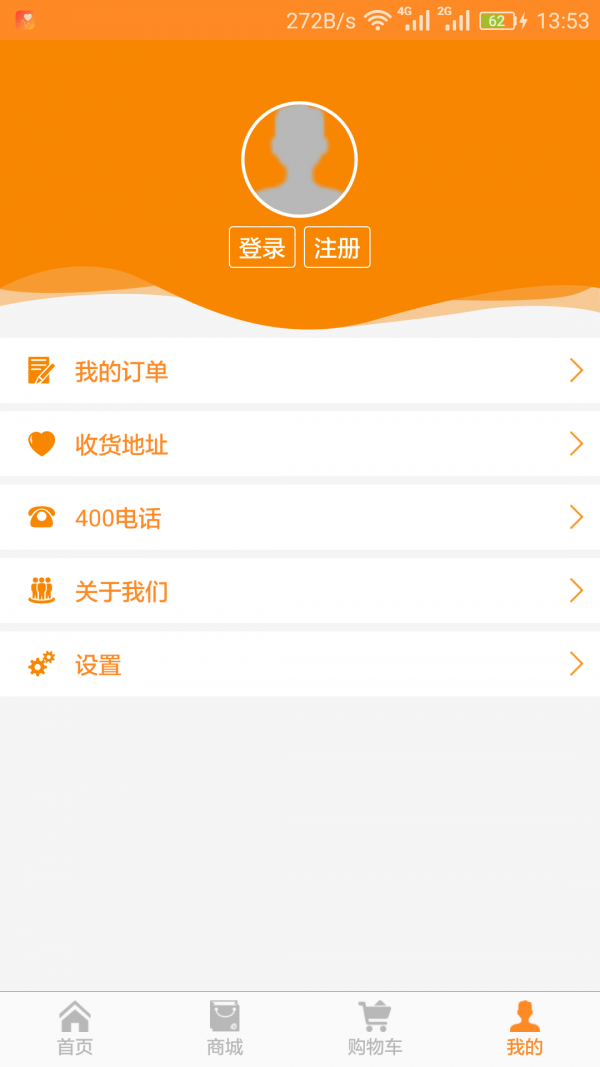The image size is (600, 1067).
Task: Tap the 注册 register button
Action: pyautogui.click(x=337, y=247)
